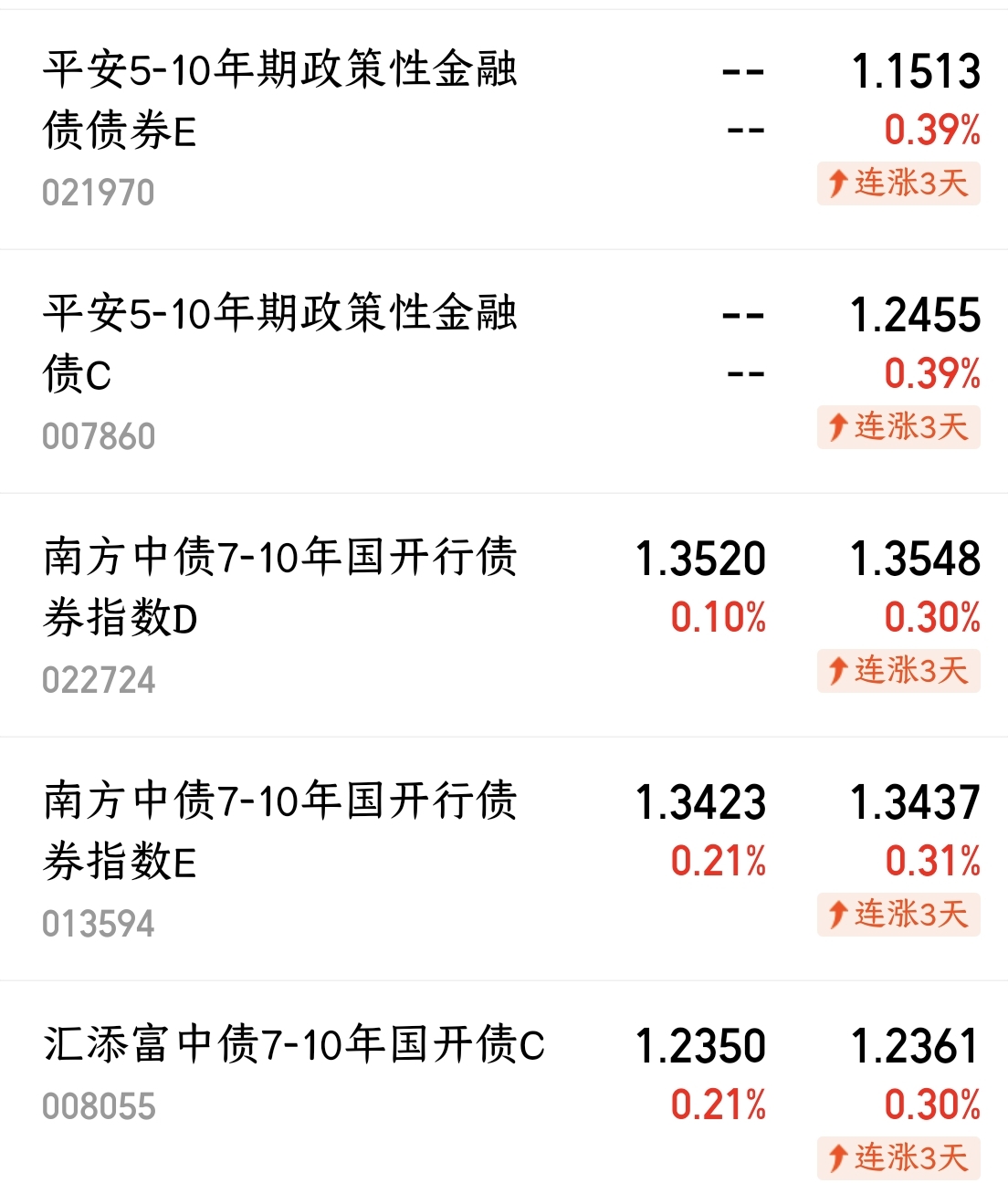1008x1204 pixels.
Task: Click the NAV 1.3437 of 南方中债7-10年国开行债券指数E
Action: 915,803
